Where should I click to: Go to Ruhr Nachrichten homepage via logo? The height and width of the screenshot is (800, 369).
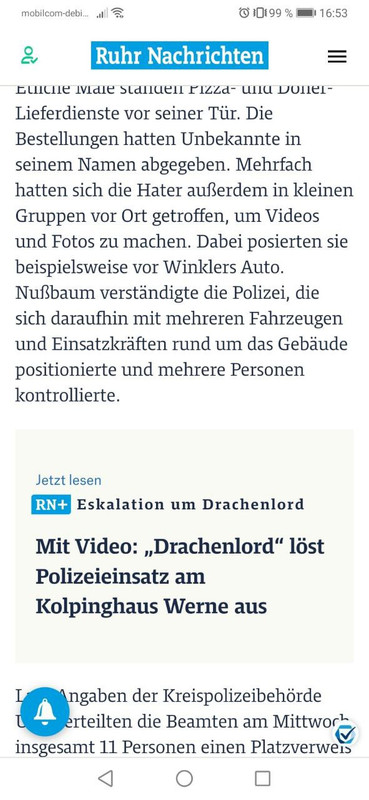[x=180, y=56]
